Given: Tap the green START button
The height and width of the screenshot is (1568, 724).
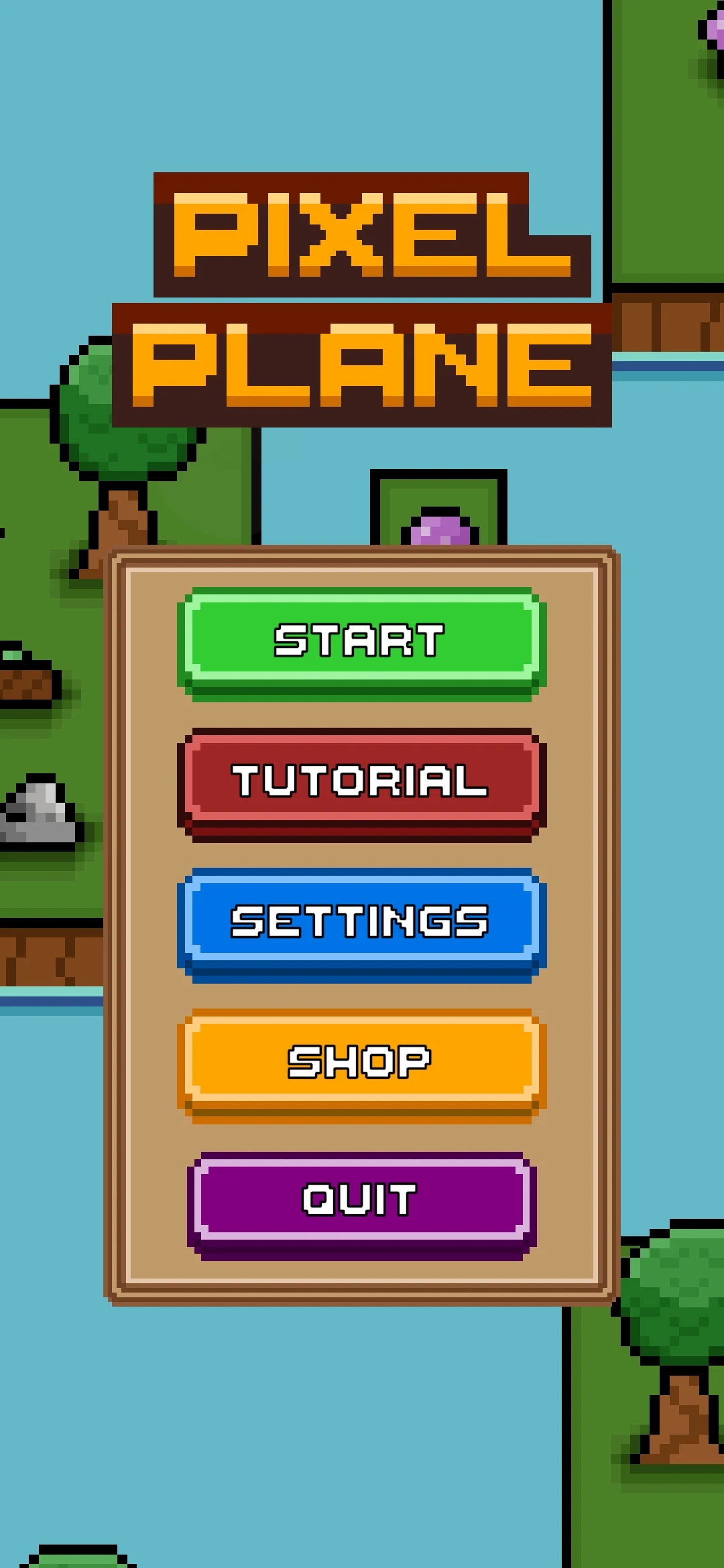Looking at the screenshot, I should (362, 644).
